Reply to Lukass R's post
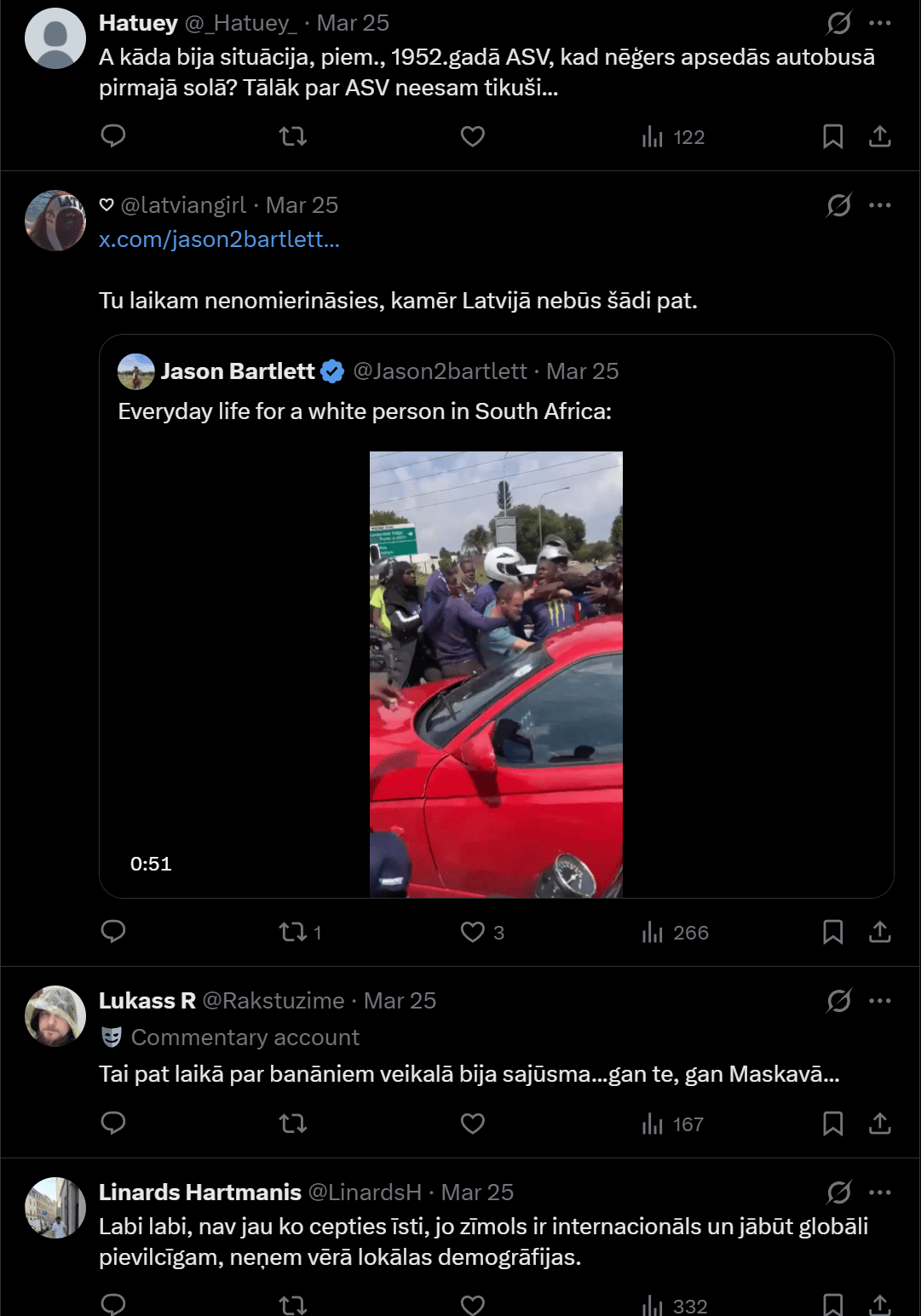Screen dimensions: 921x1316 point(113,1123)
